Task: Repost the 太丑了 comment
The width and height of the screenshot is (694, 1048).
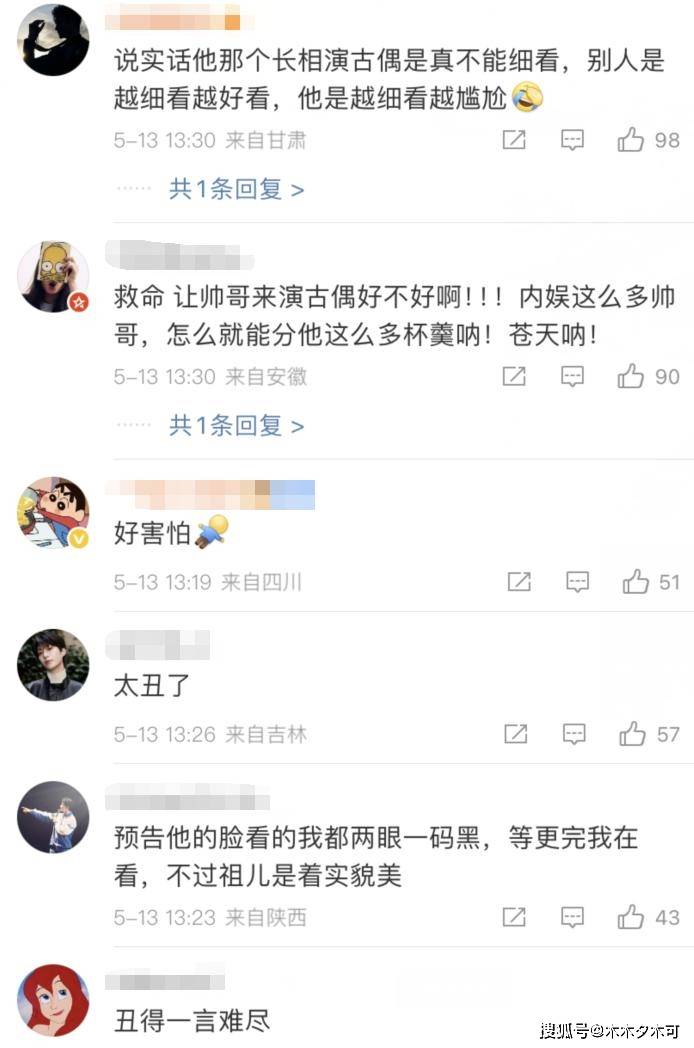Action: click(x=516, y=734)
